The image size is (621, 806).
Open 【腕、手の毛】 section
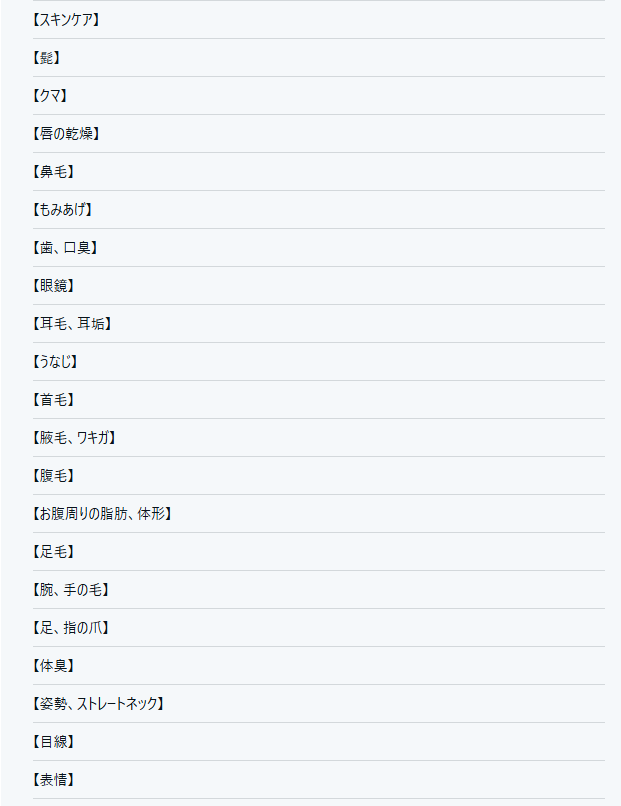click(x=70, y=590)
